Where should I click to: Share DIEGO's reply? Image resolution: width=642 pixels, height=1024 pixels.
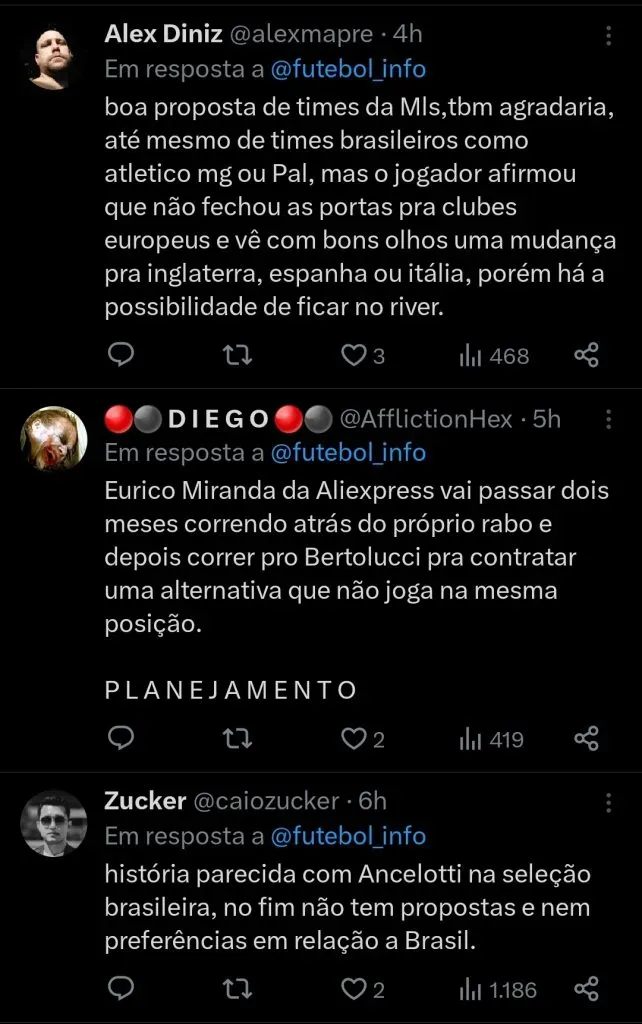click(x=587, y=739)
